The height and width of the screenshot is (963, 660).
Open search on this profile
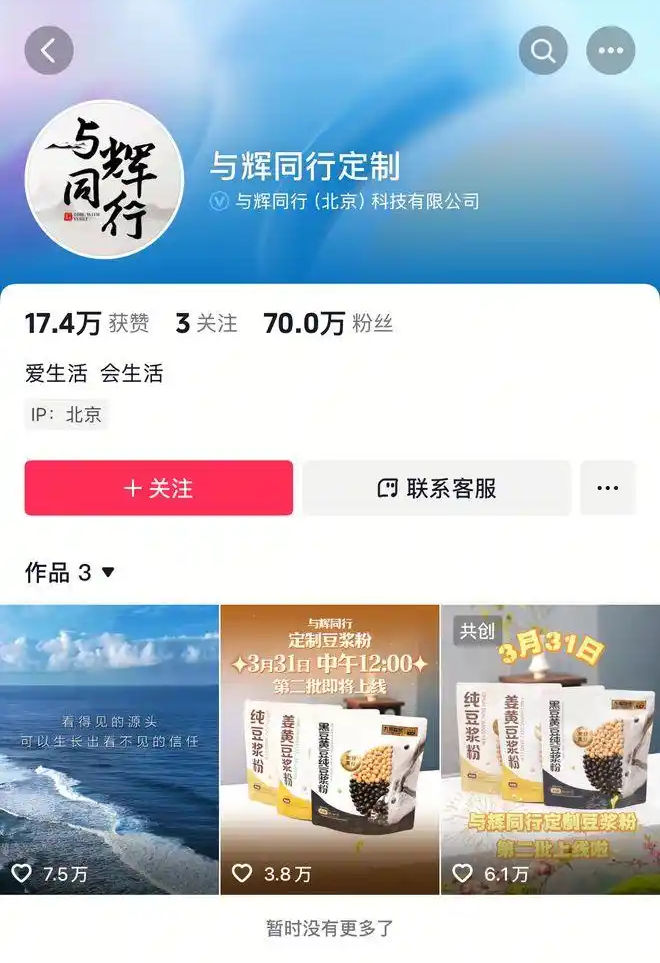(543, 50)
